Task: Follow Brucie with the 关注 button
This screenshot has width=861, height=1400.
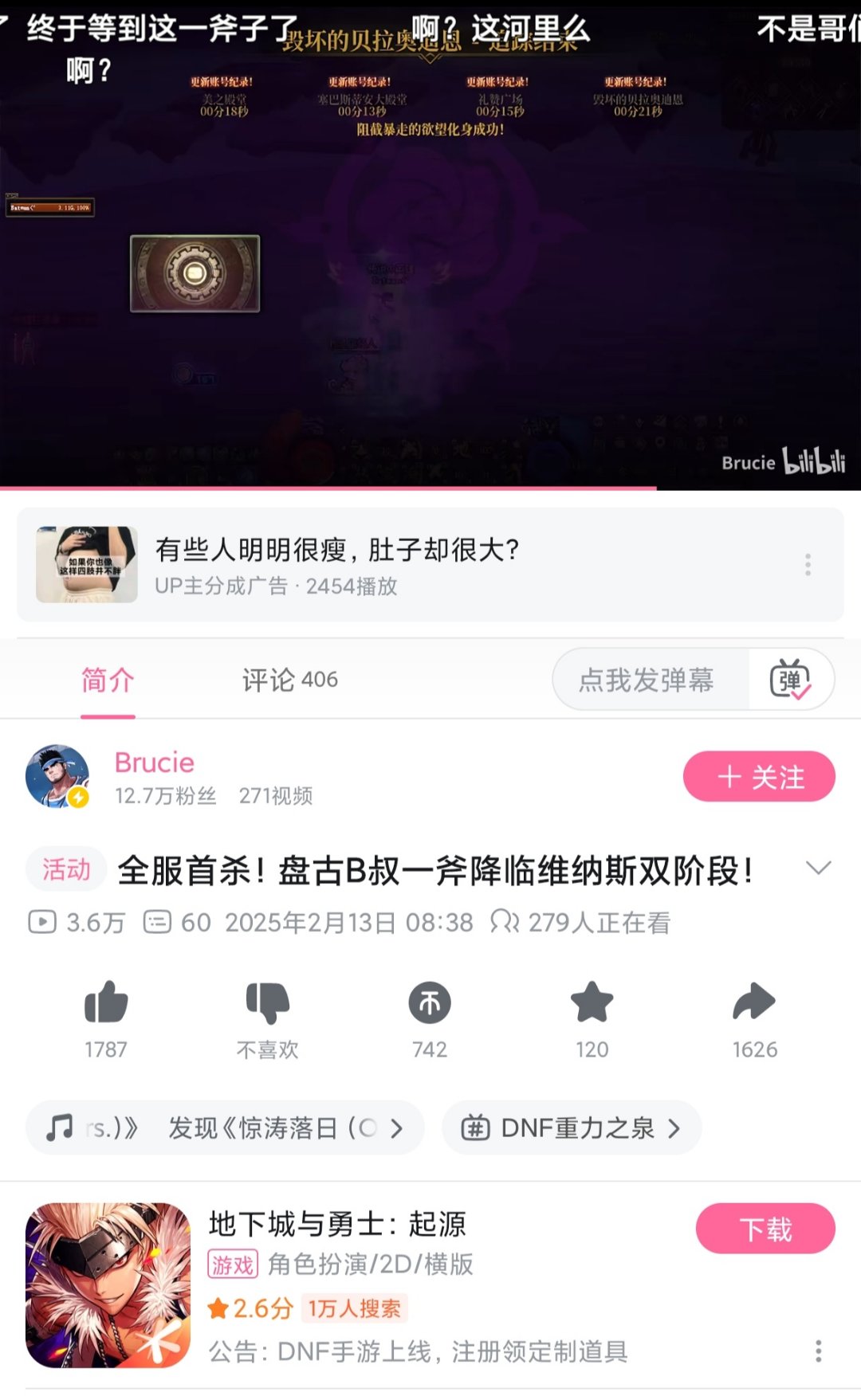Action: 759,777
